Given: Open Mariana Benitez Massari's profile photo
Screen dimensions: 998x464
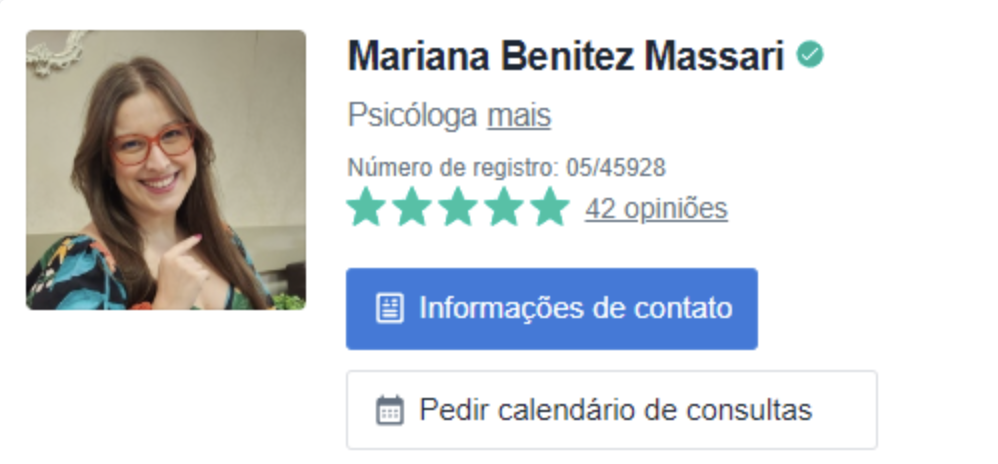Looking at the screenshot, I should tap(166, 170).
